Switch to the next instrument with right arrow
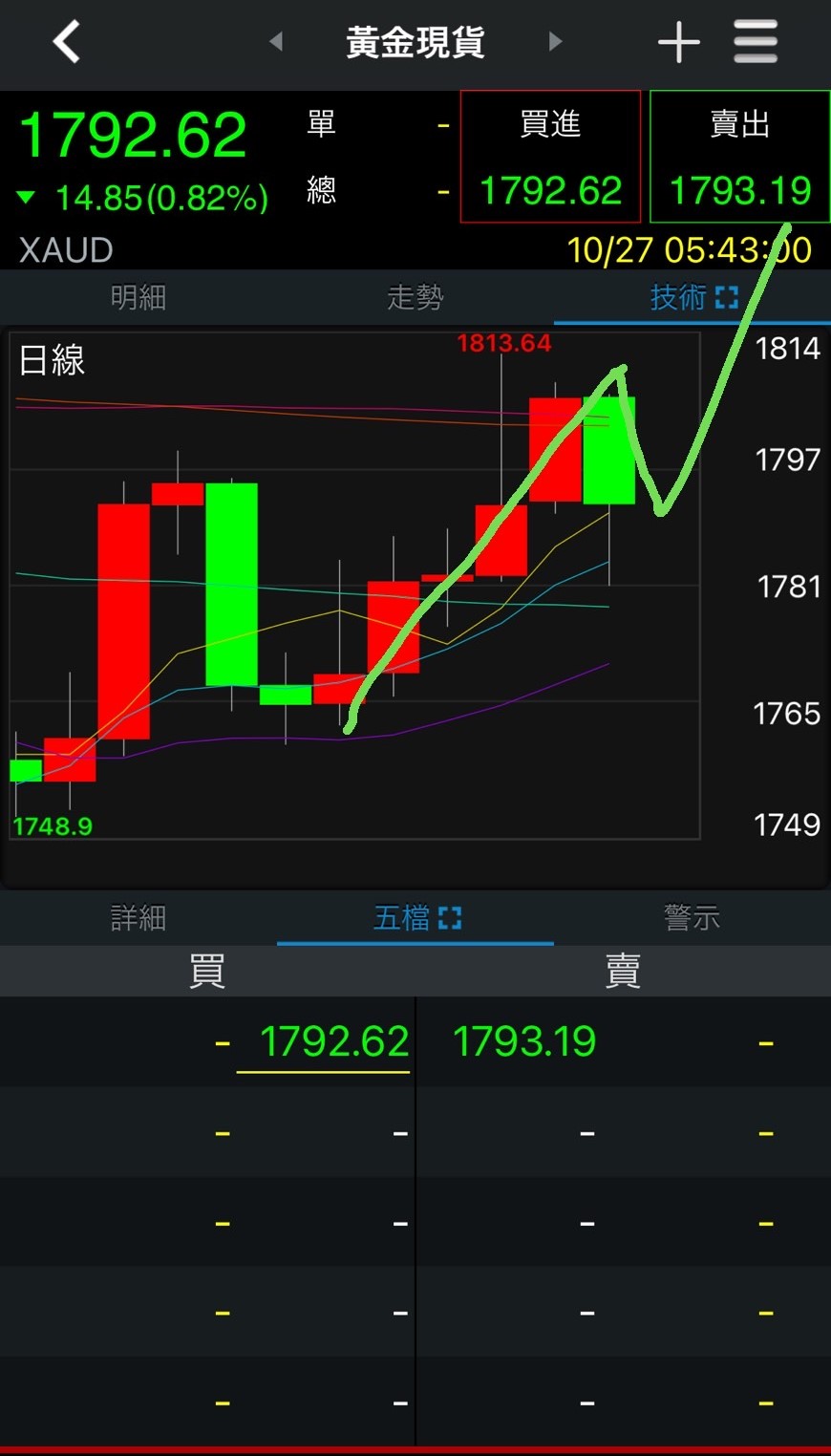 555,42
